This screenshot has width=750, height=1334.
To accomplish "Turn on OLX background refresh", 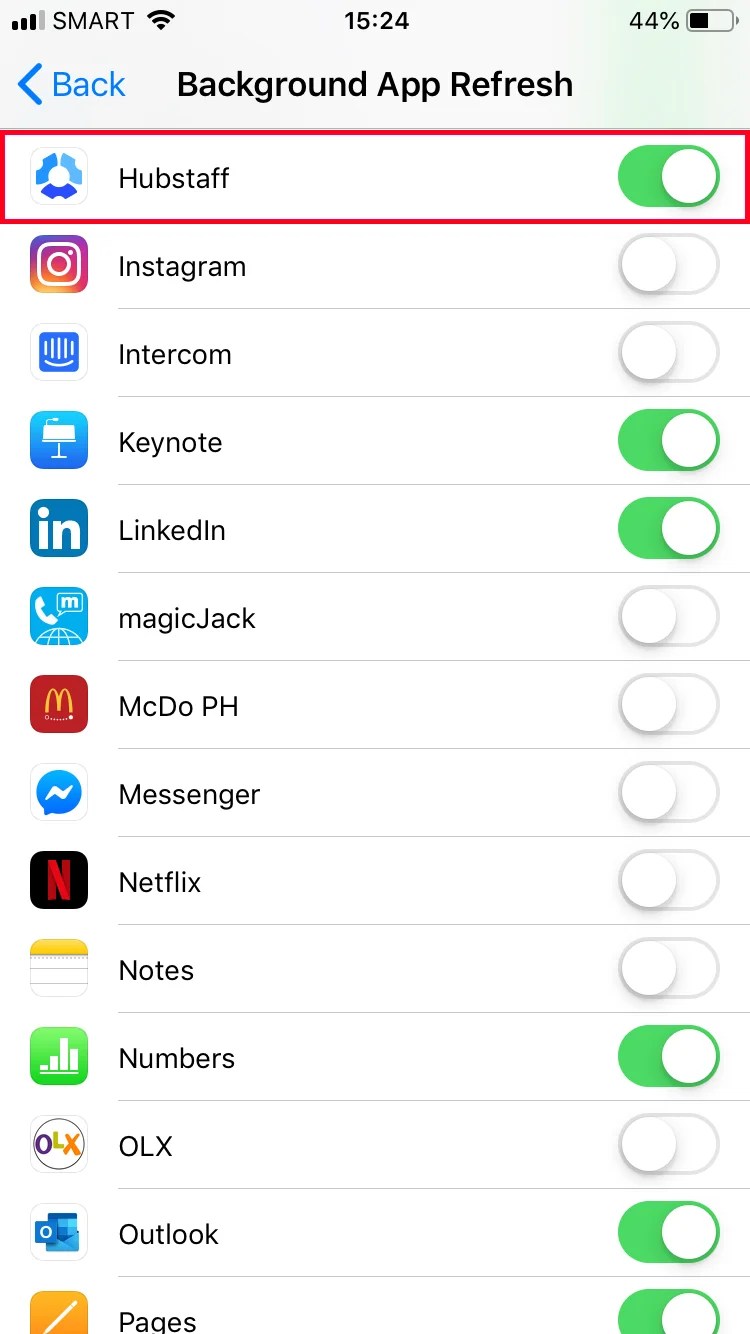I will (x=668, y=1146).
